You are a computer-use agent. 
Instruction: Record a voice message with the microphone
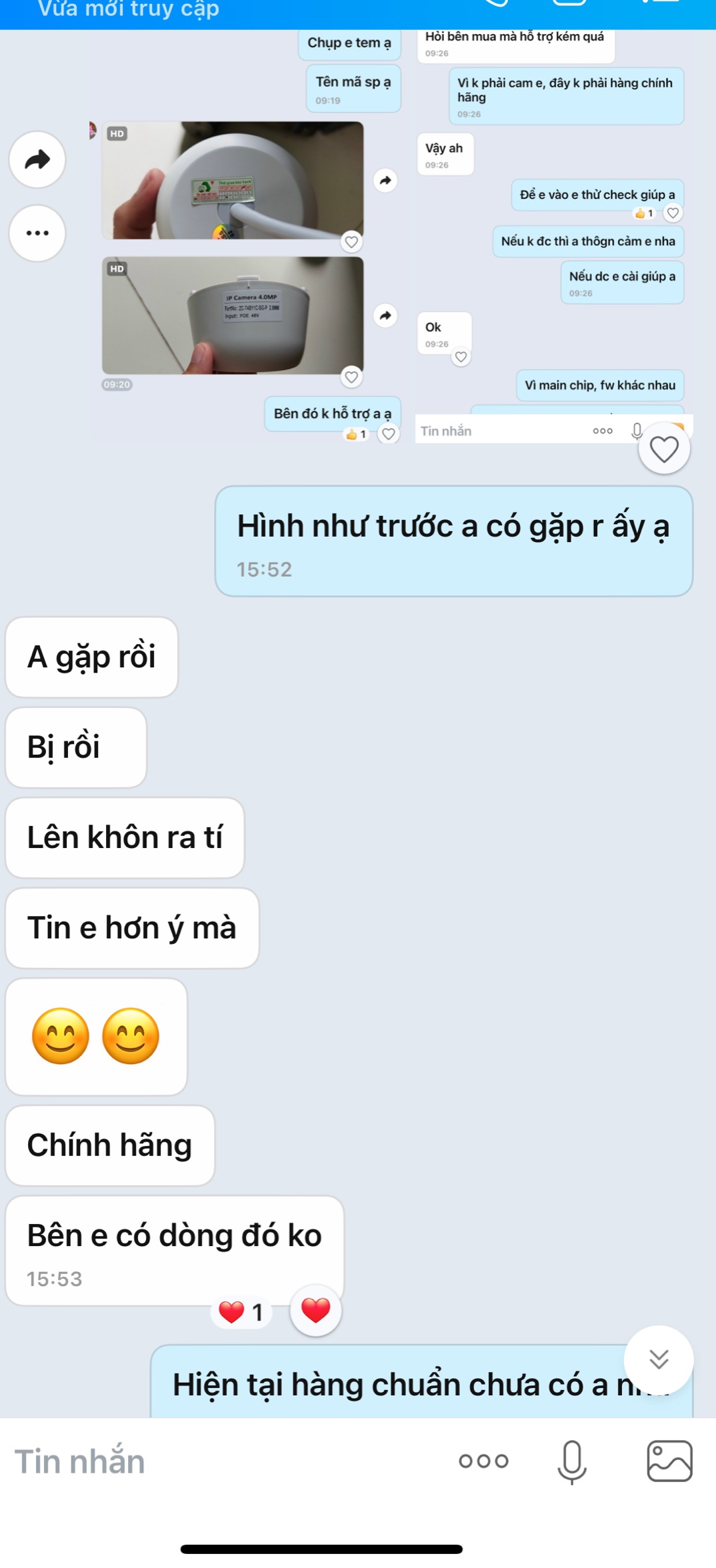click(x=572, y=1461)
